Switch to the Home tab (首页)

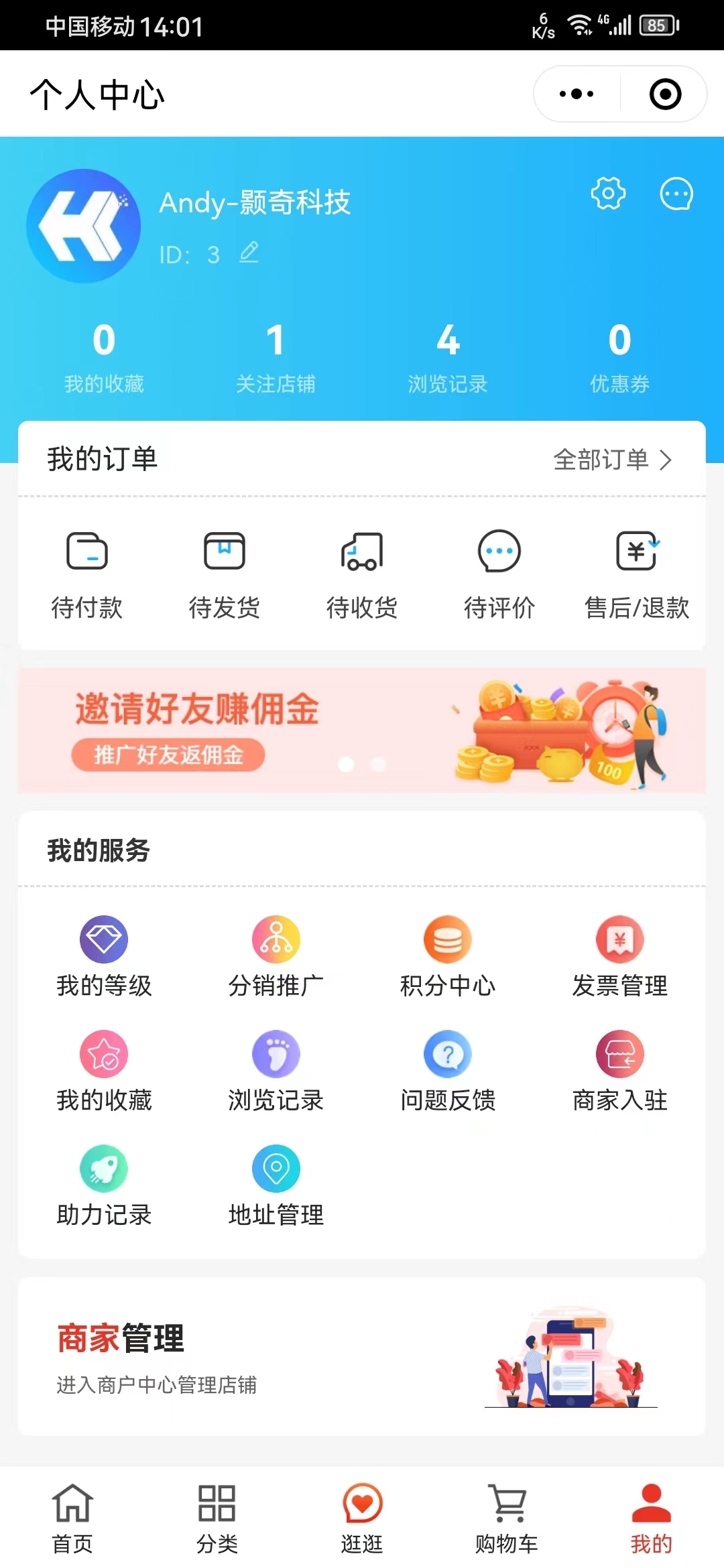72,1518
